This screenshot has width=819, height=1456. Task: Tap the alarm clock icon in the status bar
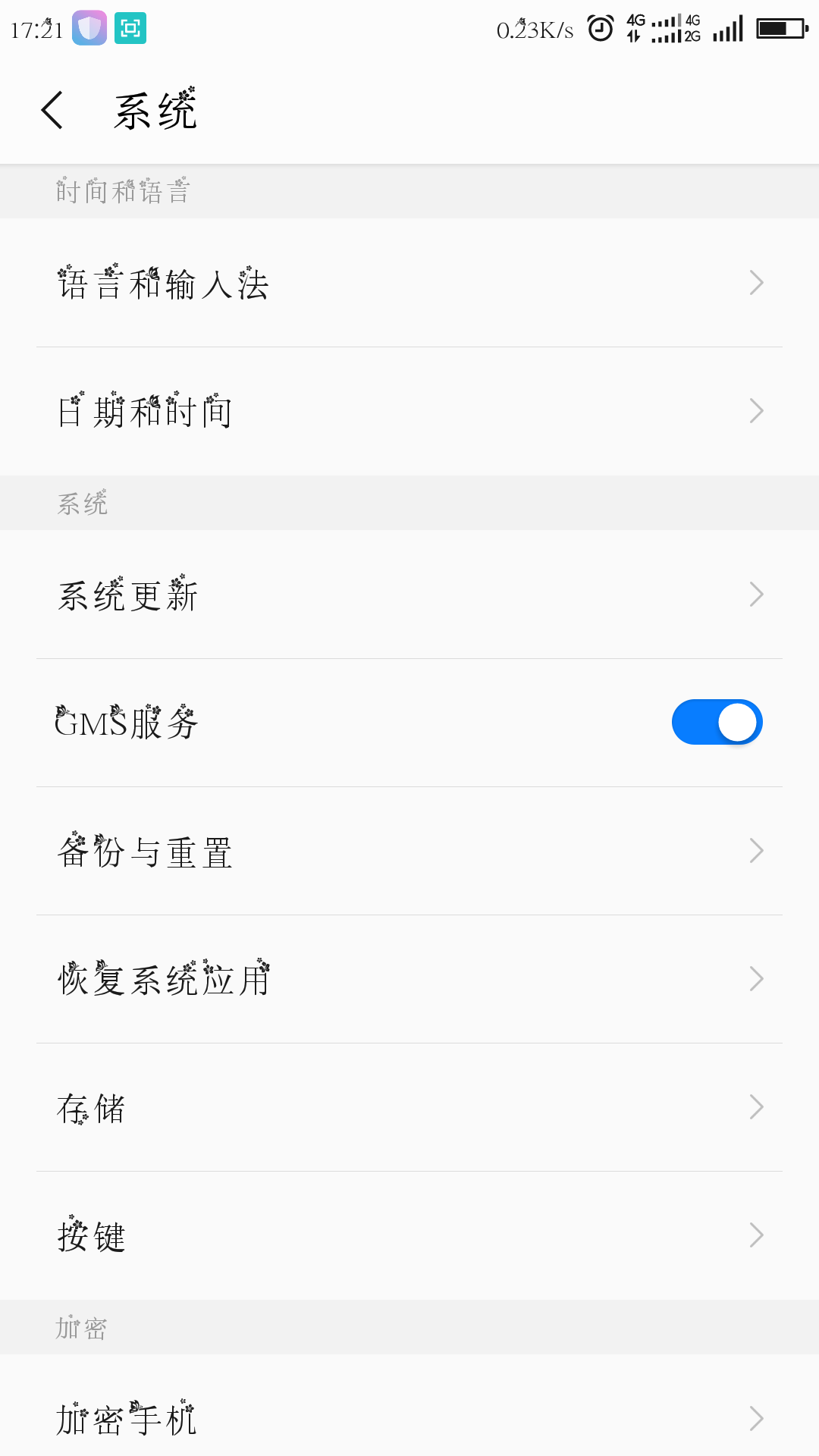coord(599,27)
